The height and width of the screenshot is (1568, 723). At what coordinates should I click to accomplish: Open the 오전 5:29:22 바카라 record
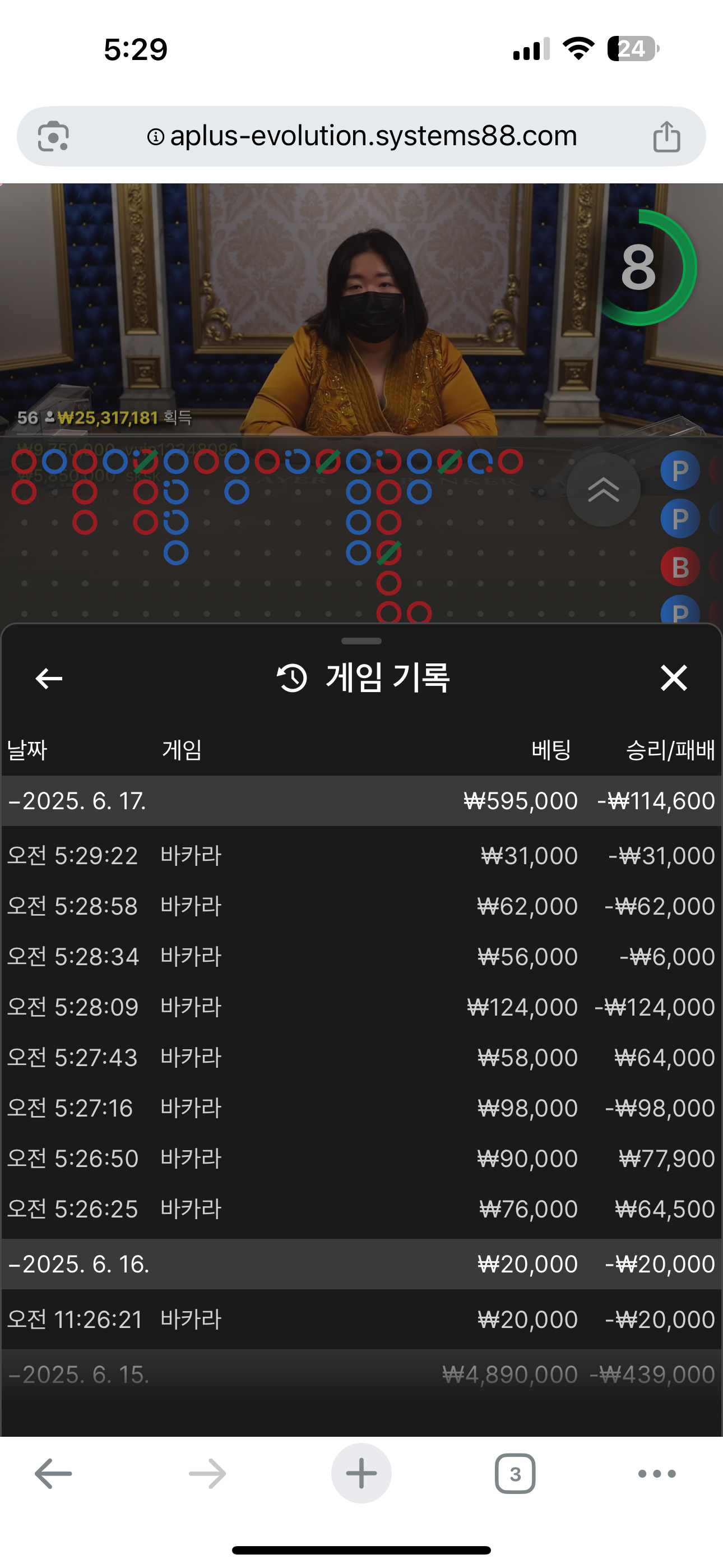[361, 855]
